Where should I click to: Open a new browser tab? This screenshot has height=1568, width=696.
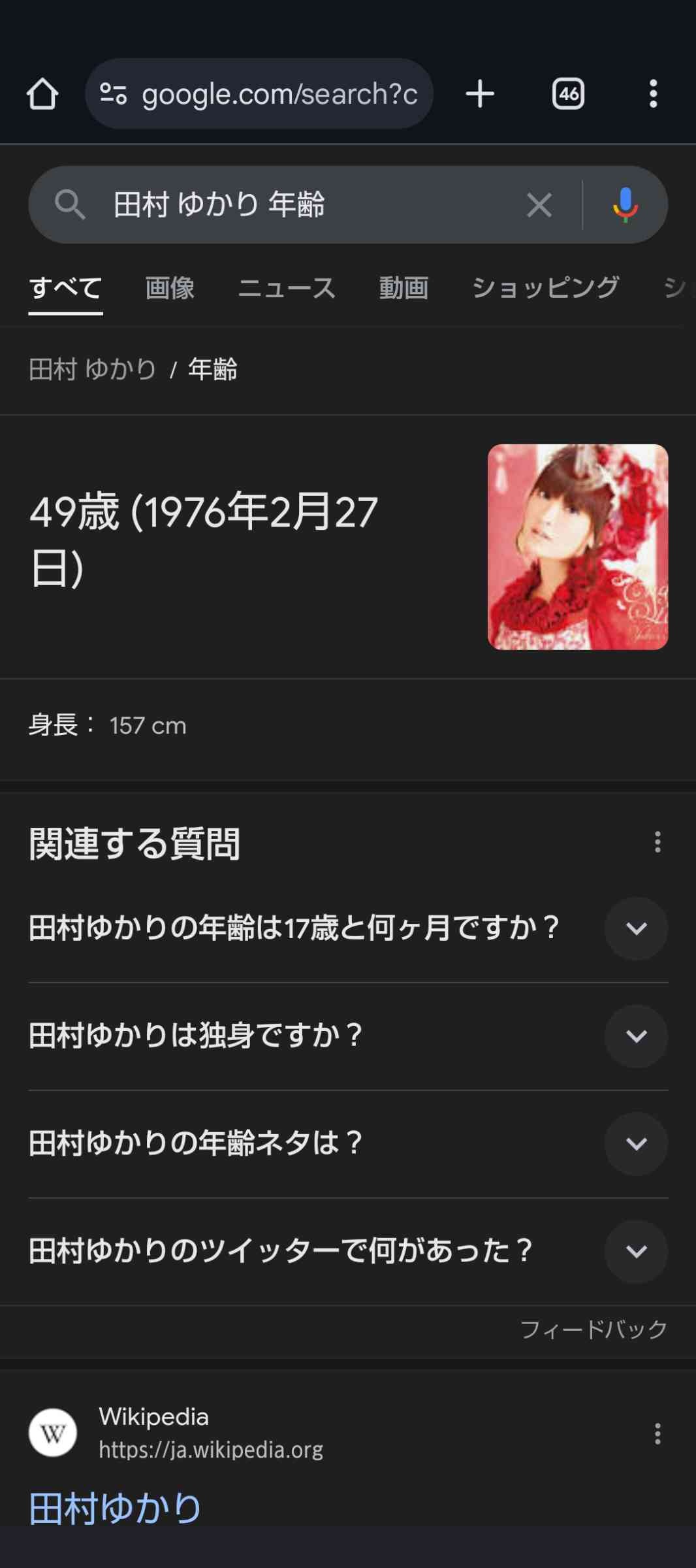480,94
